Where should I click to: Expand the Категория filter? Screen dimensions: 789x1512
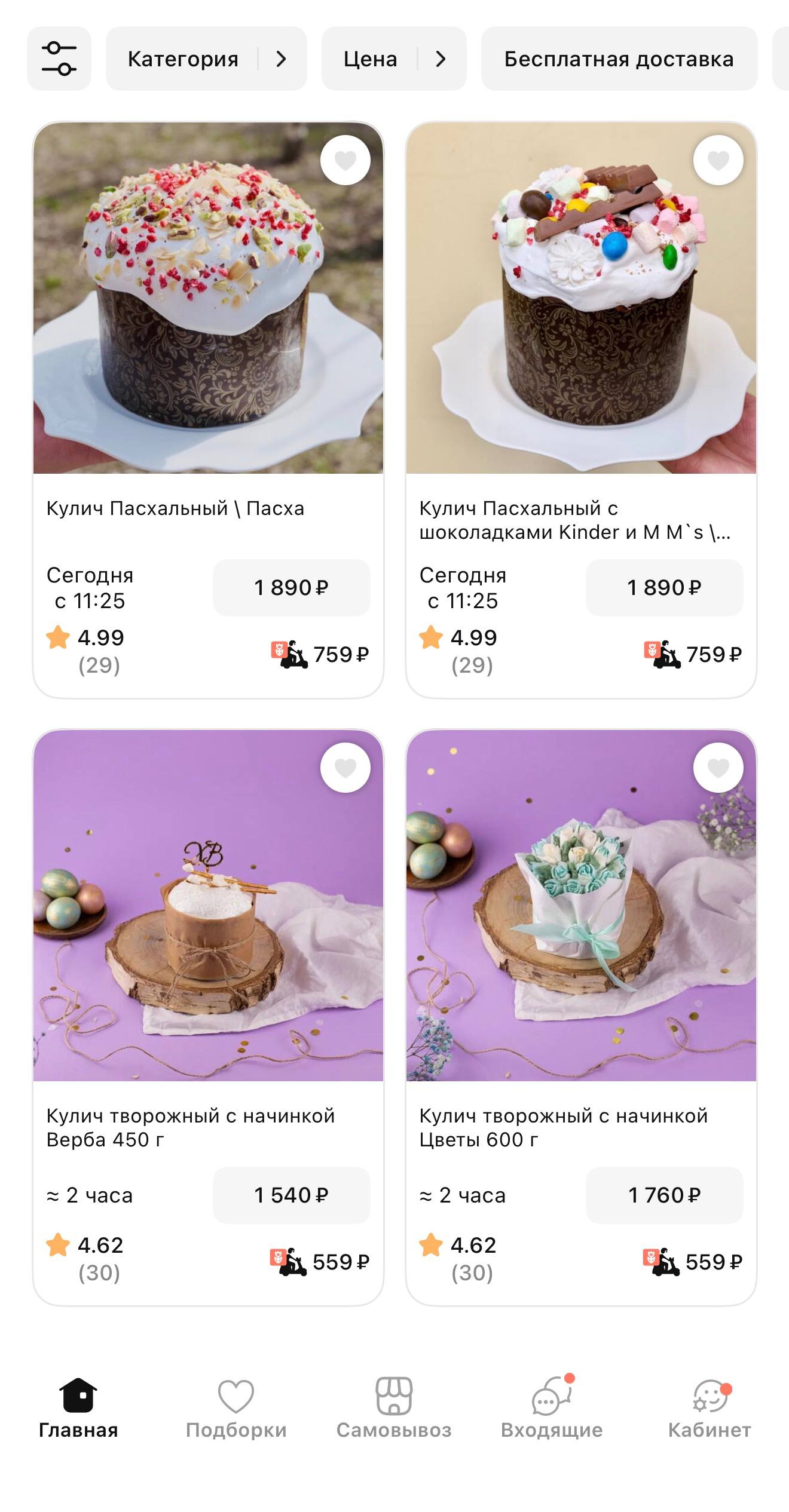pyautogui.click(x=206, y=59)
